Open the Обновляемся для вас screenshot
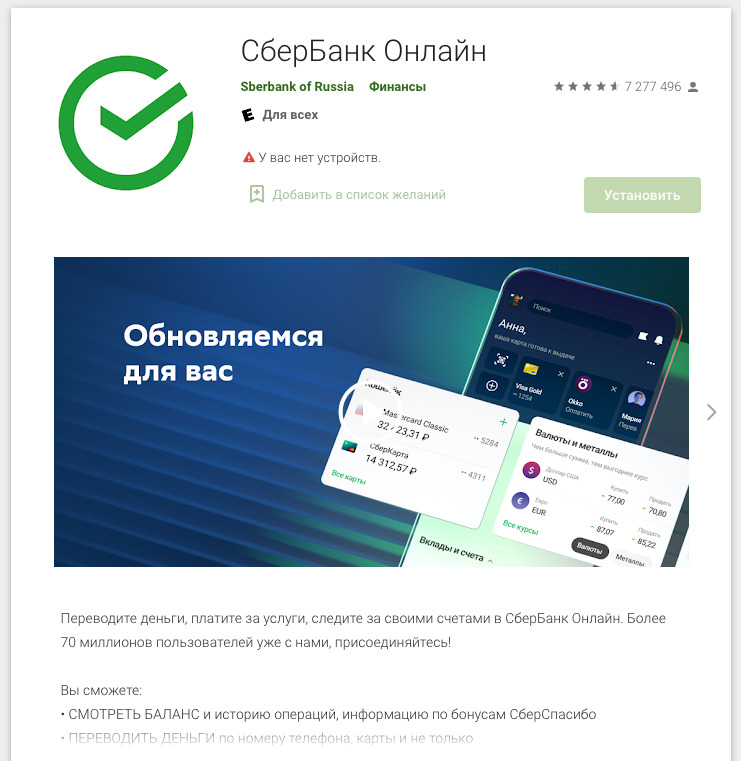 point(371,412)
